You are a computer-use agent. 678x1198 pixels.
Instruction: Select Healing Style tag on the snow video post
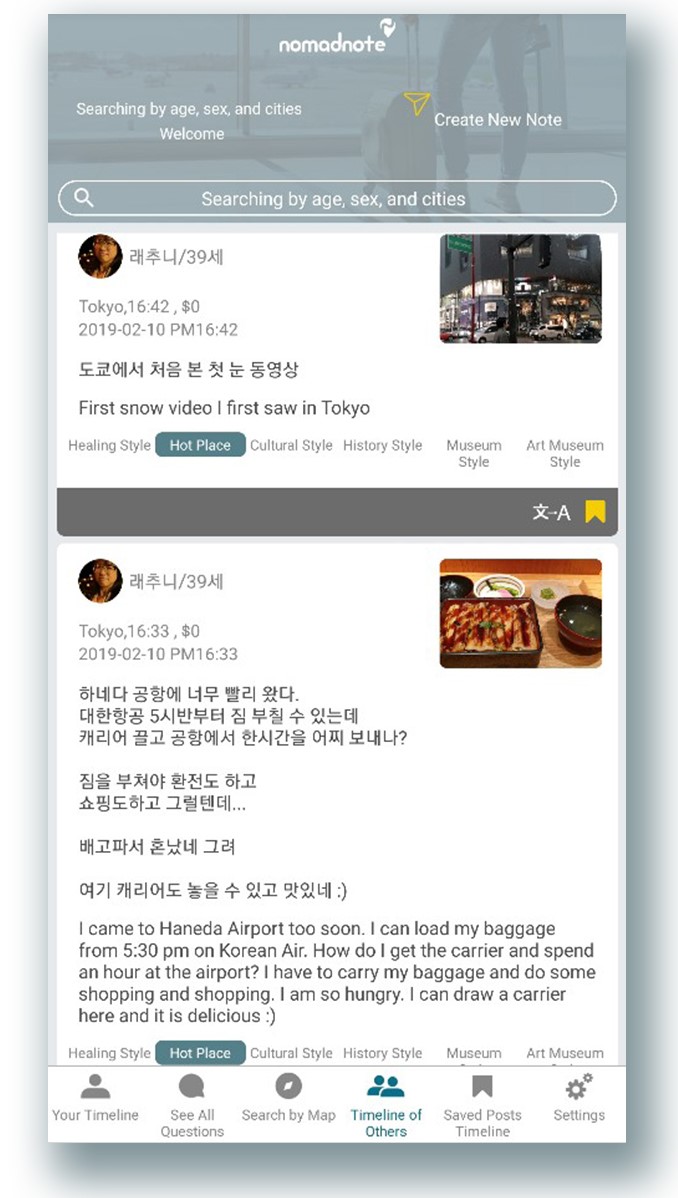click(109, 446)
